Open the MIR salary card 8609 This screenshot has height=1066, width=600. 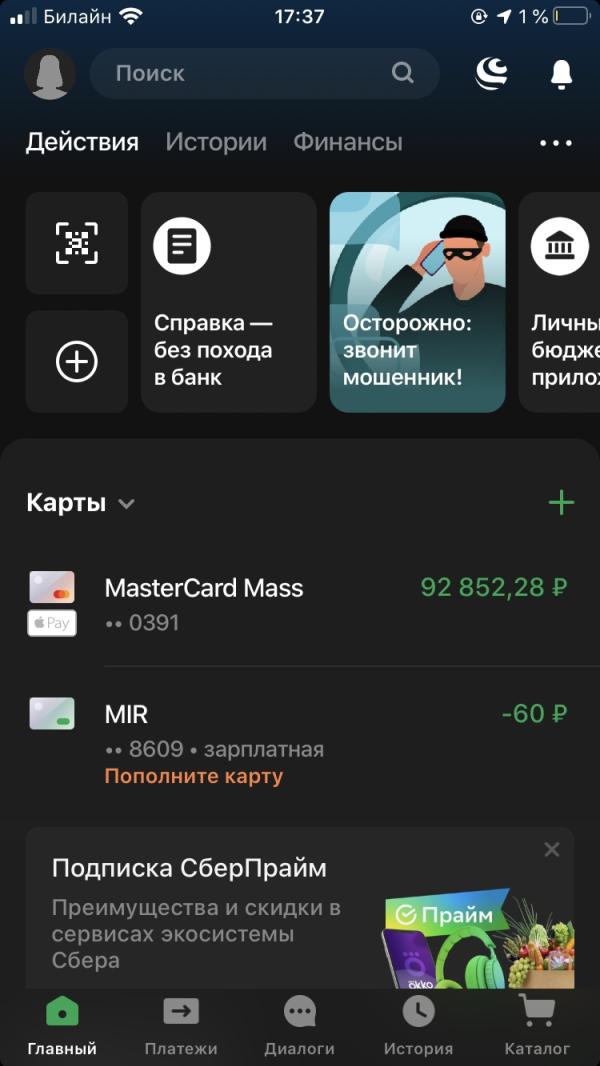click(x=300, y=743)
